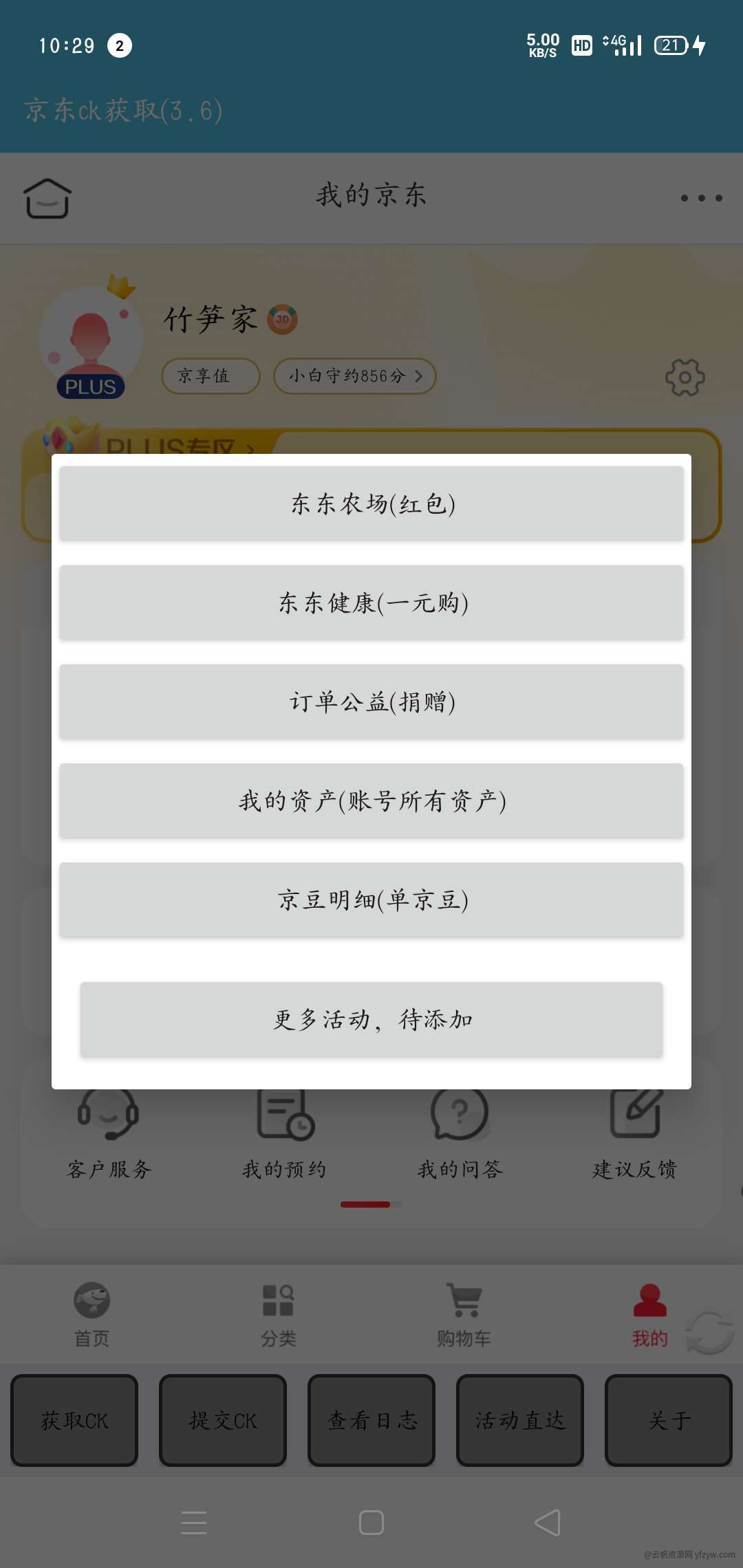Go back with system back button
Viewport: 743px width, 1568px height.
pyautogui.click(x=548, y=1523)
